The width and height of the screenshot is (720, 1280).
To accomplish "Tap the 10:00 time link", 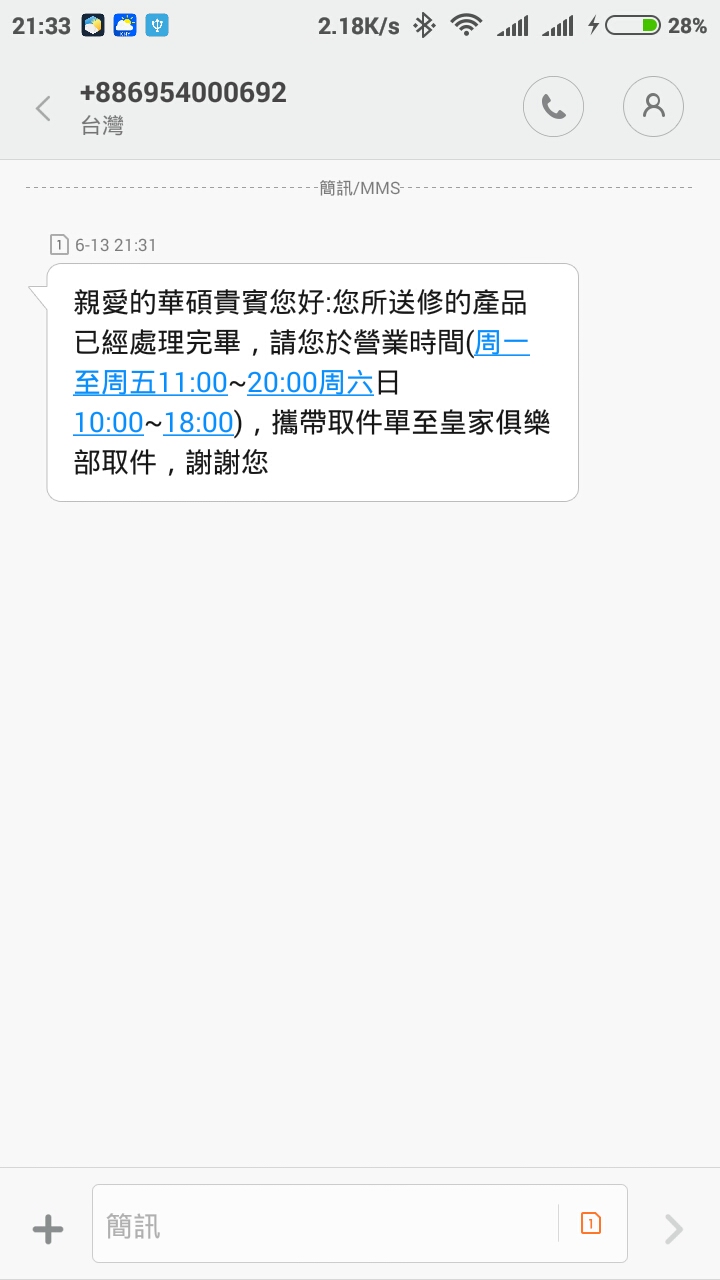I will pyautogui.click(x=108, y=422).
